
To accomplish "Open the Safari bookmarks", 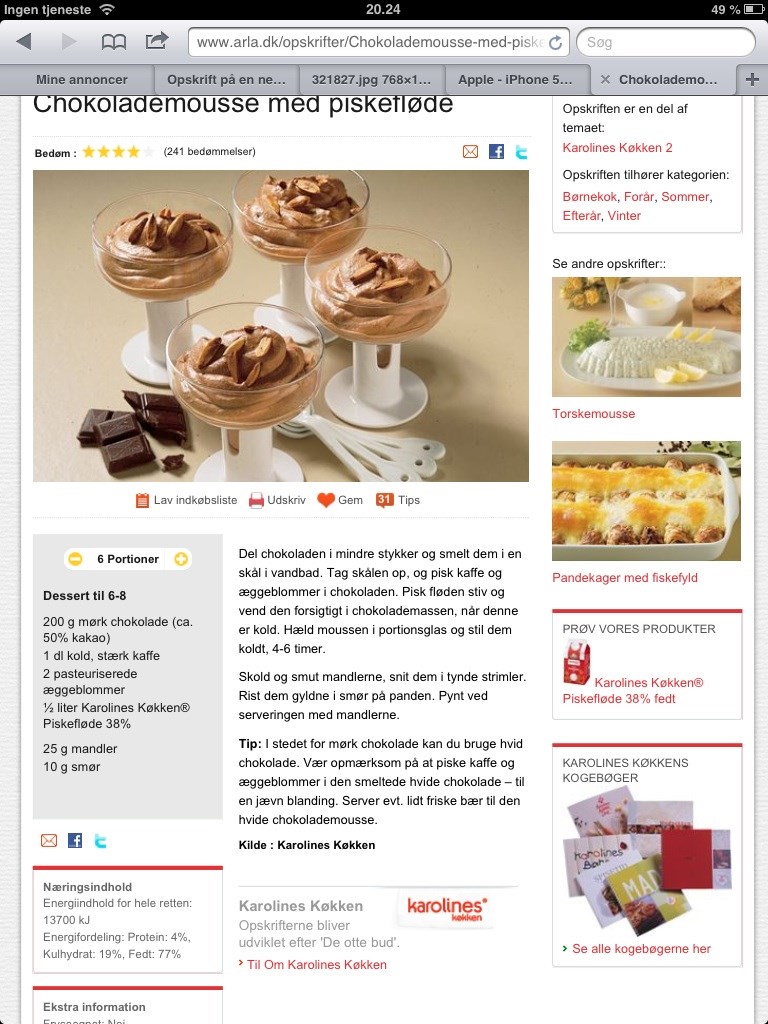I will click(x=114, y=42).
